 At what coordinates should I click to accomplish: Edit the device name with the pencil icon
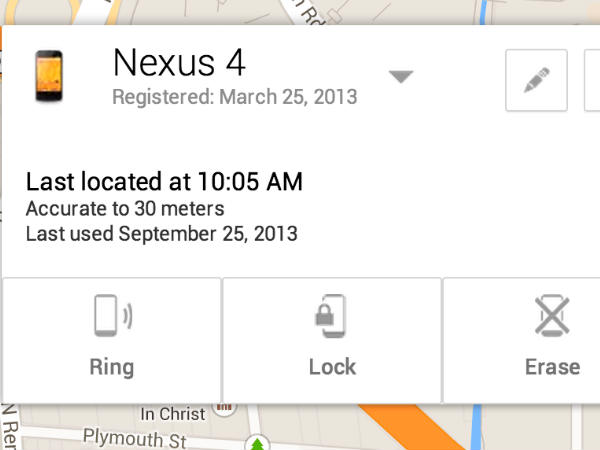537,79
